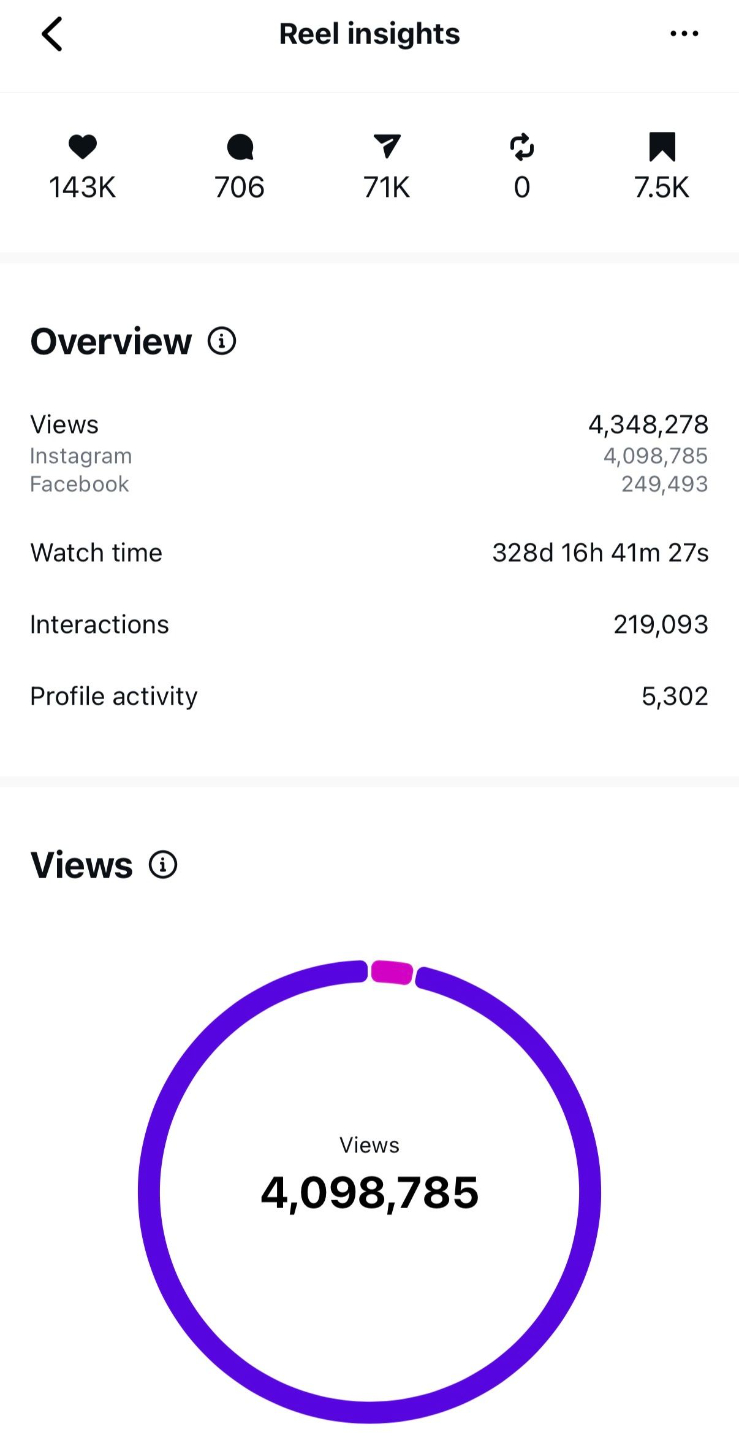The image size is (739, 1440).
Task: Open the info icon next to Overview
Action: 222,342
